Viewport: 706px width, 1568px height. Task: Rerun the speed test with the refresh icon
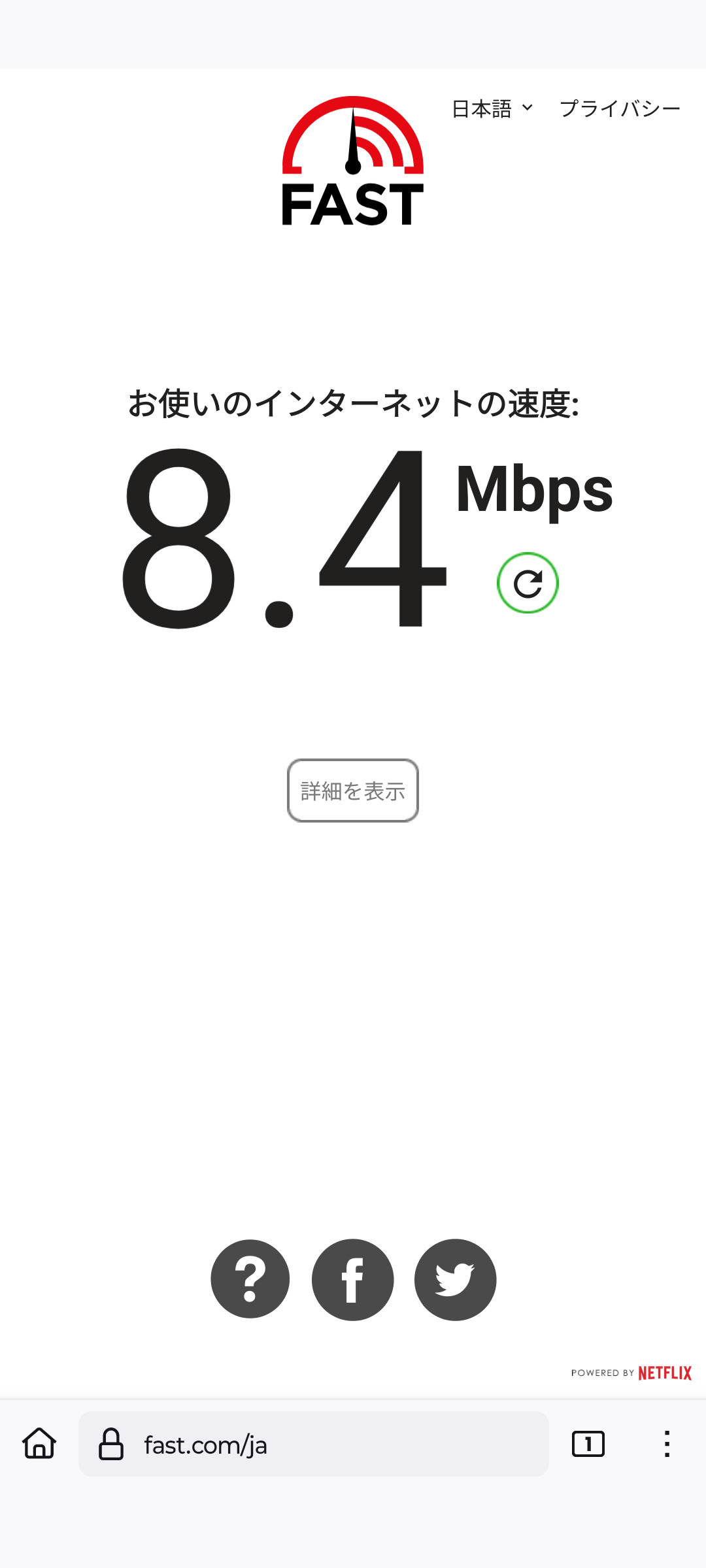528,583
